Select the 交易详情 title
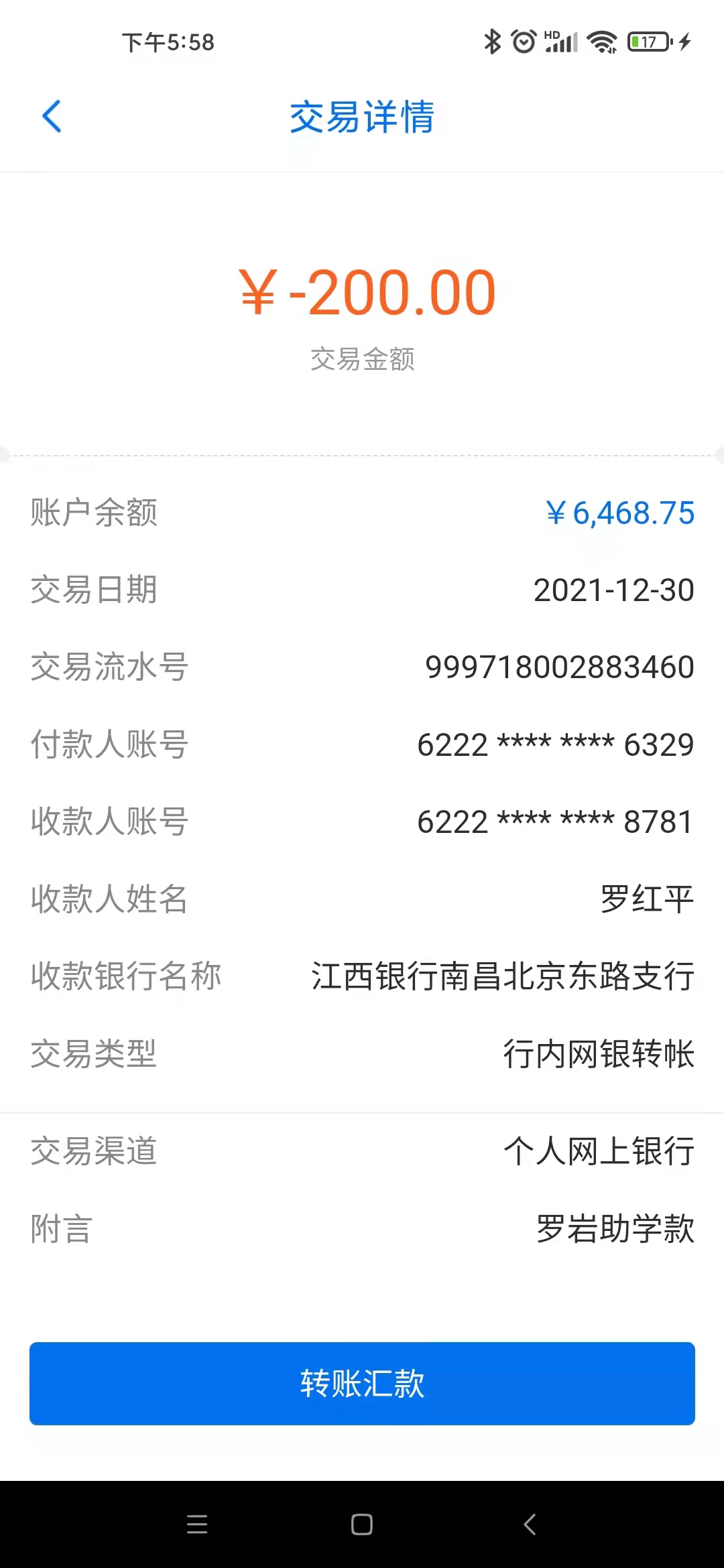 tap(362, 117)
